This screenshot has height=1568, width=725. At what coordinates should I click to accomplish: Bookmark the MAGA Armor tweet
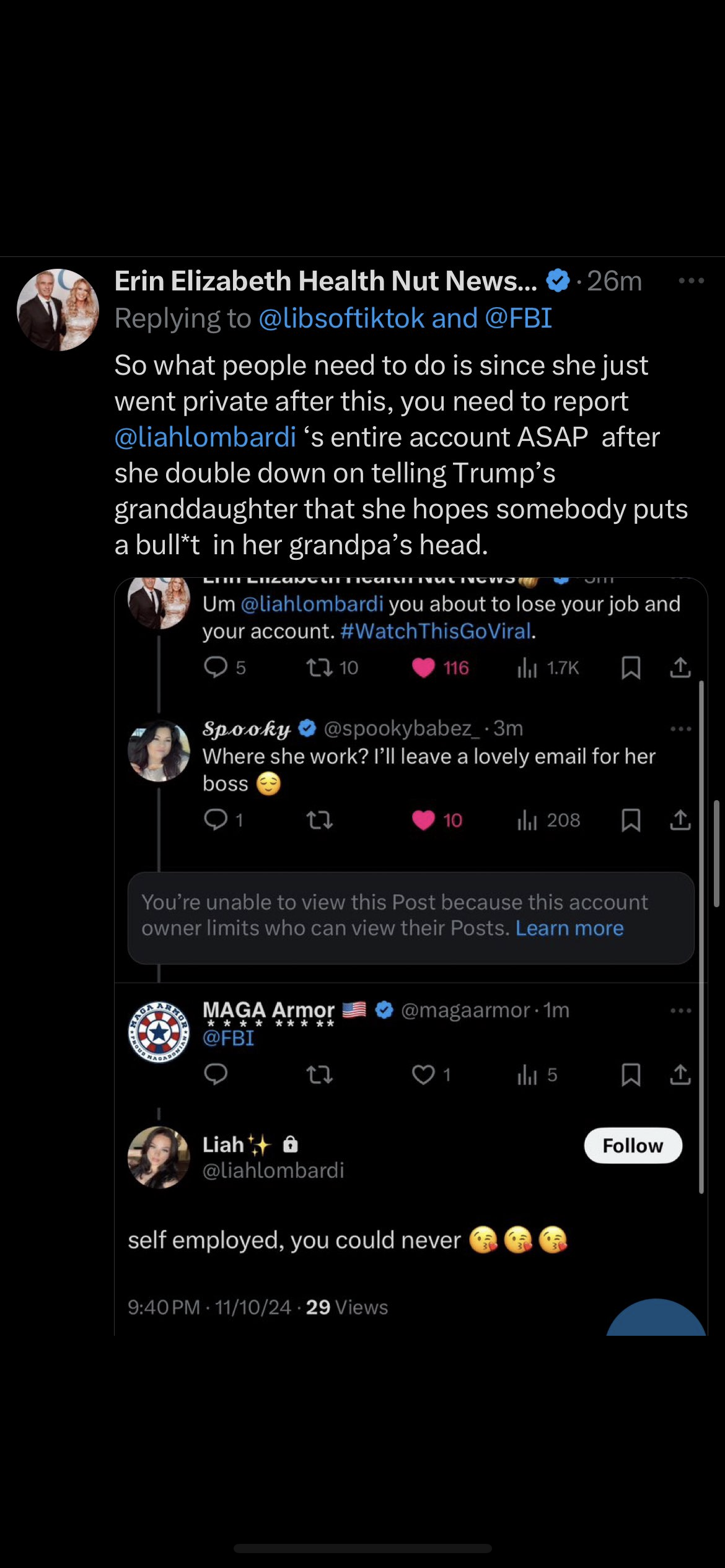[x=631, y=1075]
